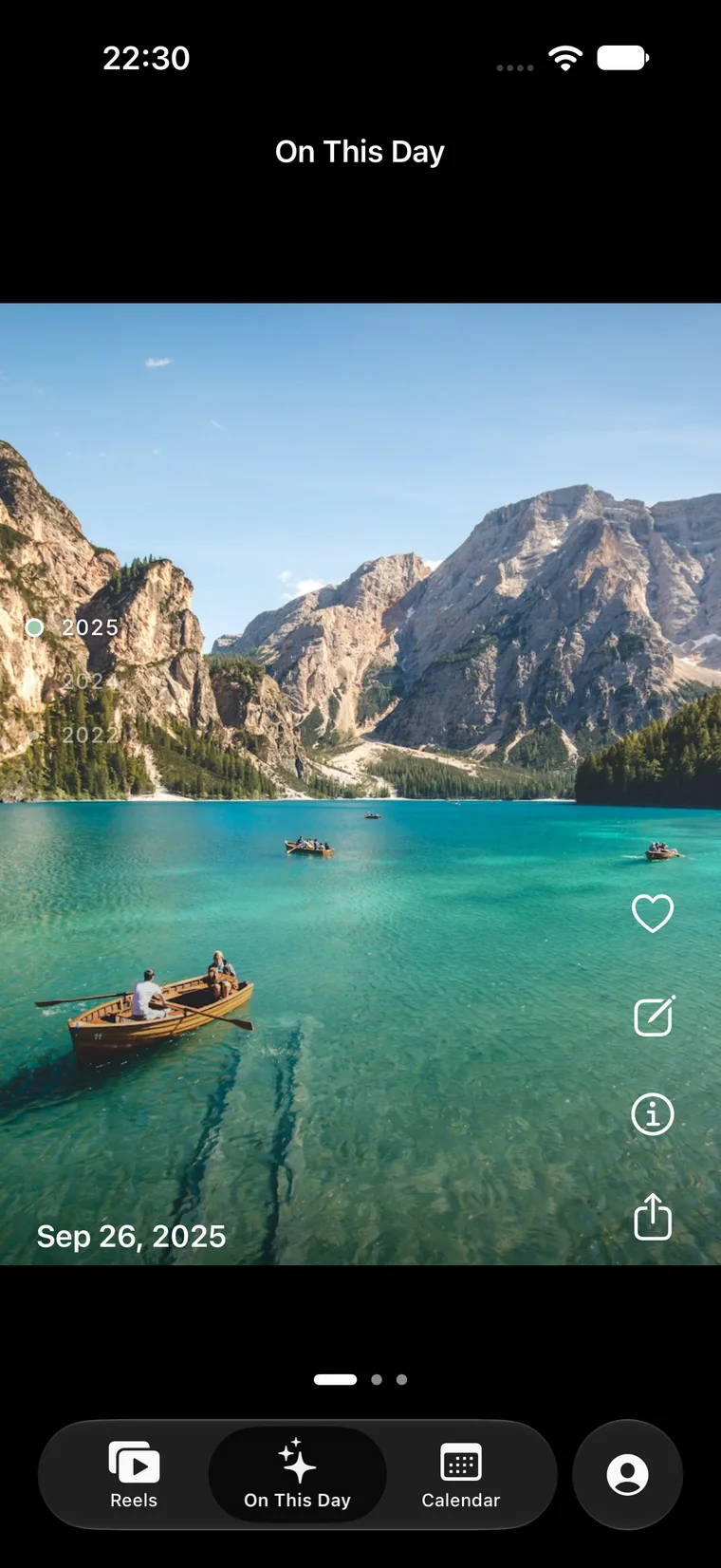This screenshot has height=1568, width=721.
Task: Select the On This Day tab
Action: pos(297,1475)
